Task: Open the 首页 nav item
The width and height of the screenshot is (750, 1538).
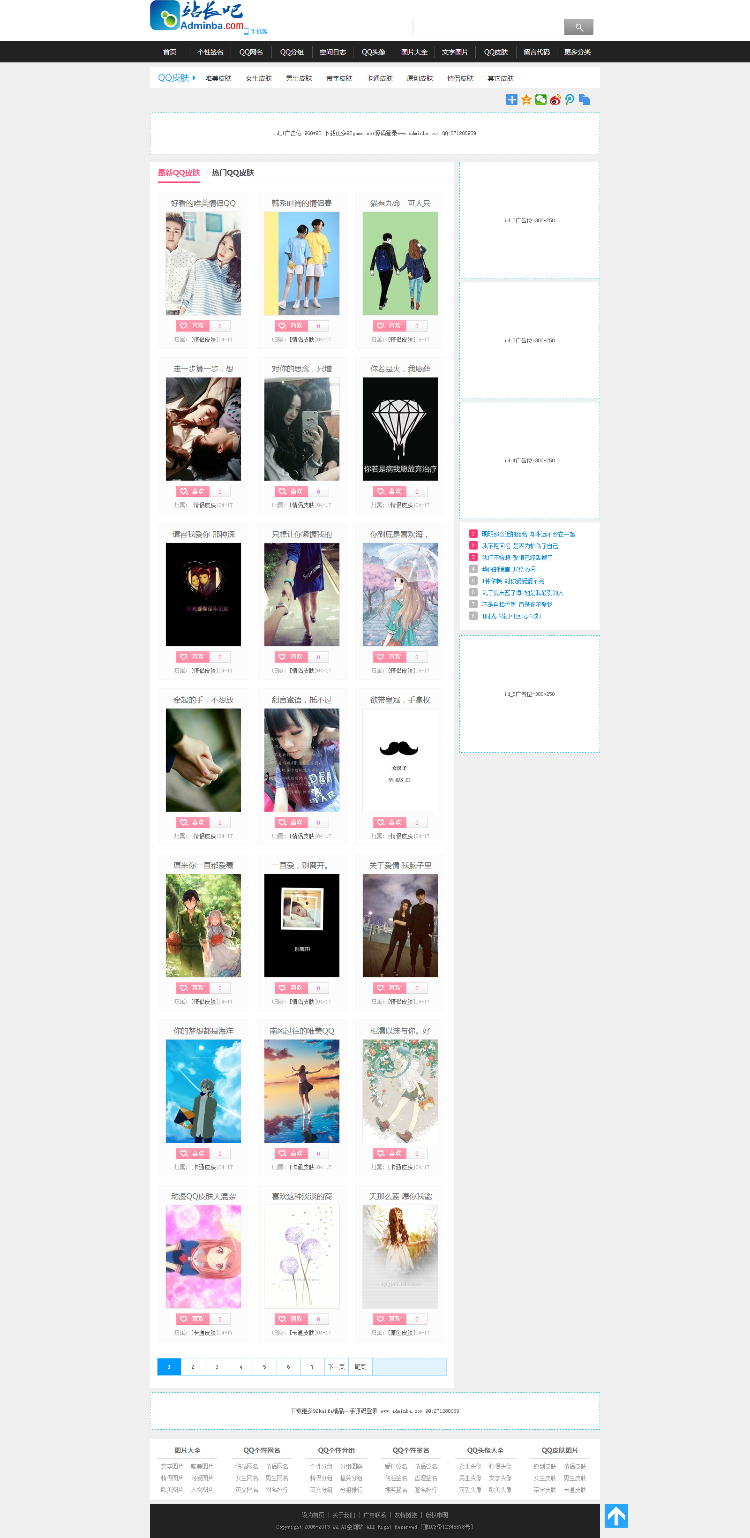Action: tap(170, 52)
